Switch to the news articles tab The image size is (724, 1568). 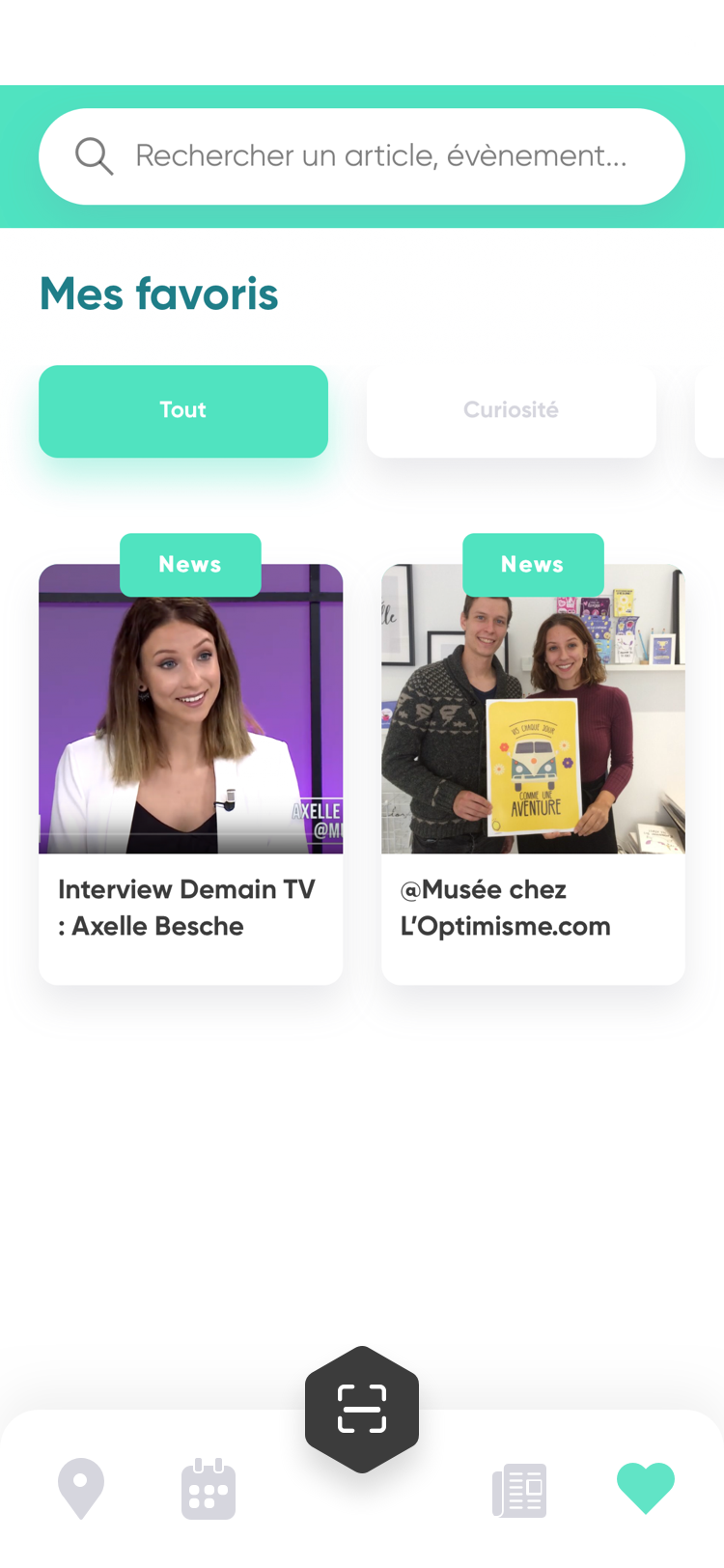pyautogui.click(x=519, y=1490)
